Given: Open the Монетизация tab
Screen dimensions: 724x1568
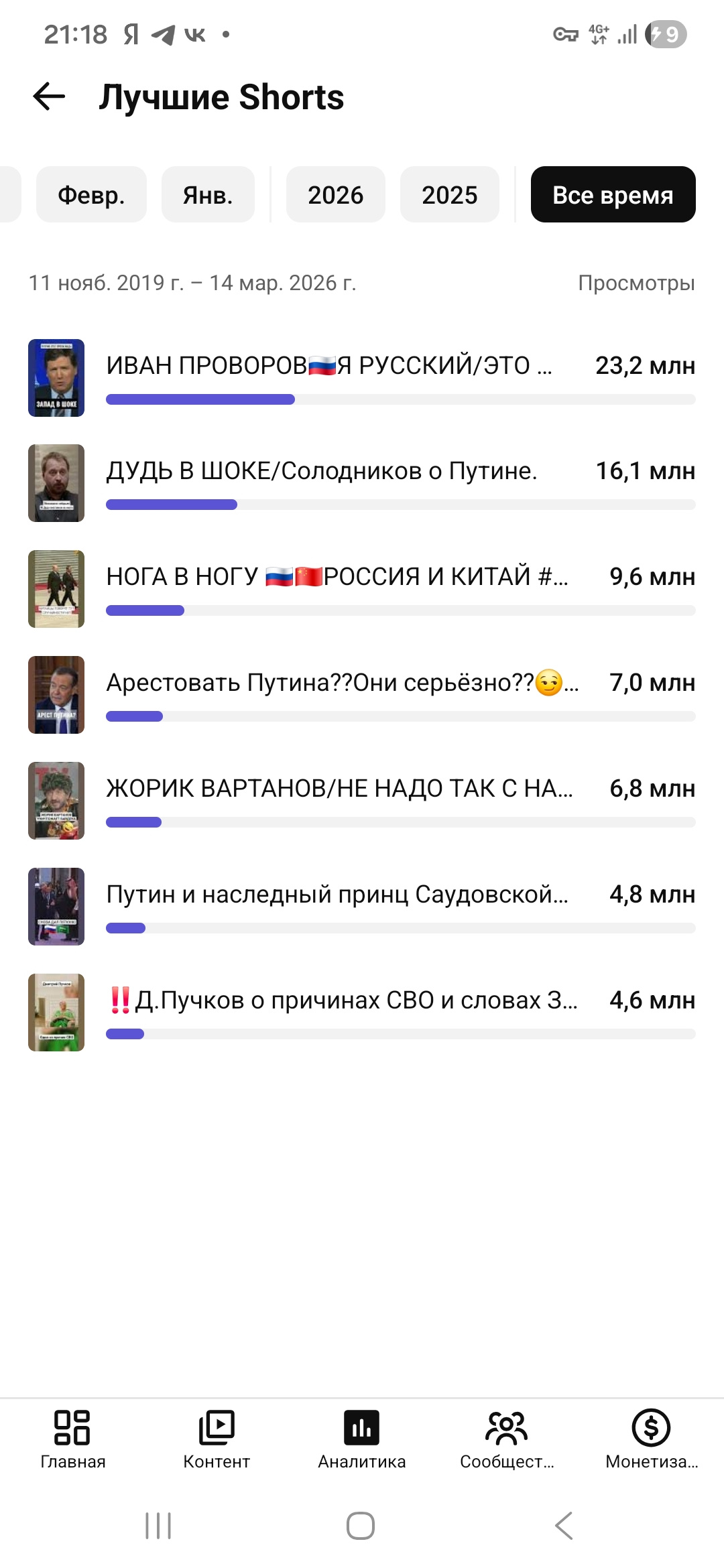Looking at the screenshot, I should tap(652, 1439).
